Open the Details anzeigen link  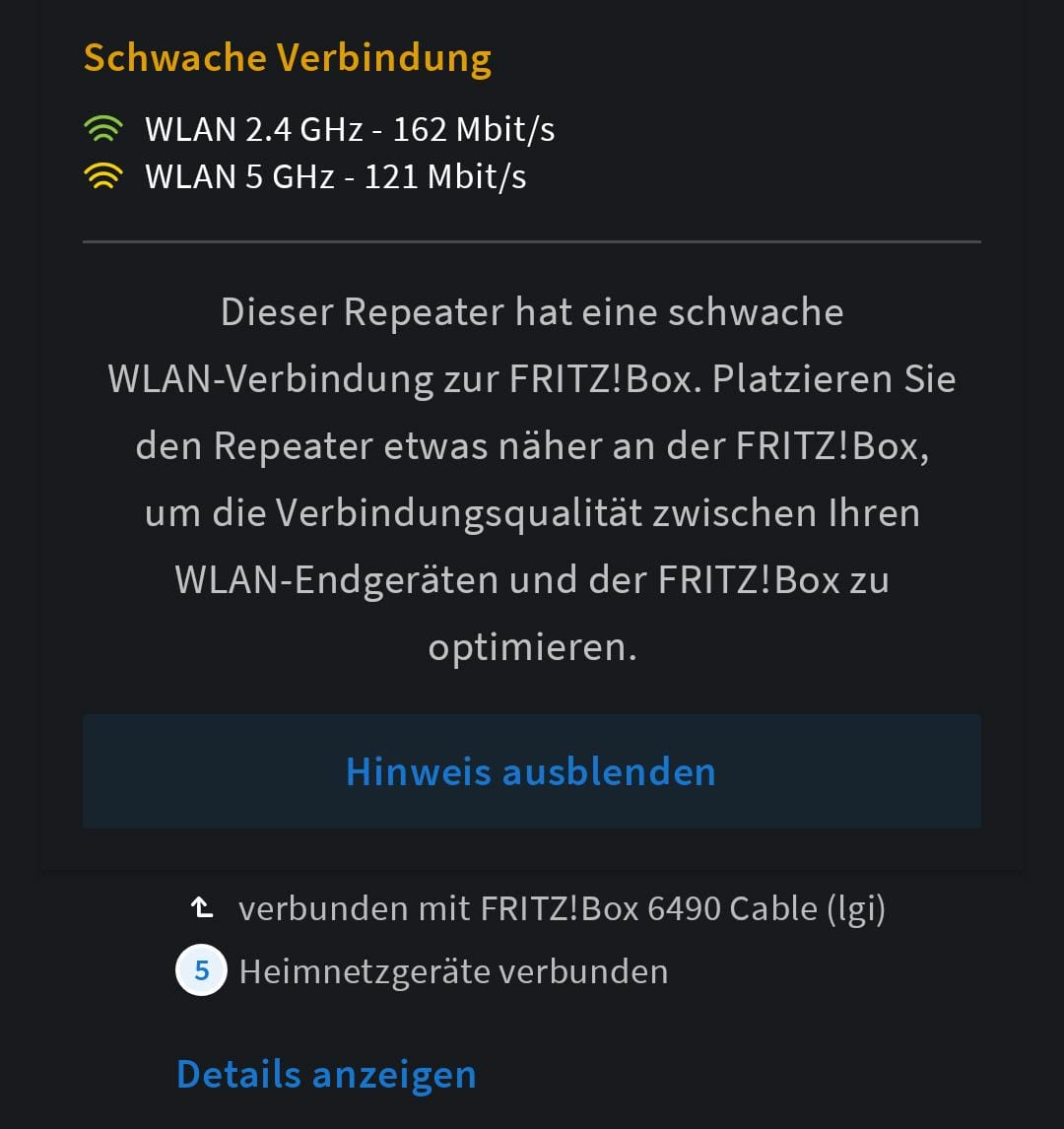pos(326,1074)
